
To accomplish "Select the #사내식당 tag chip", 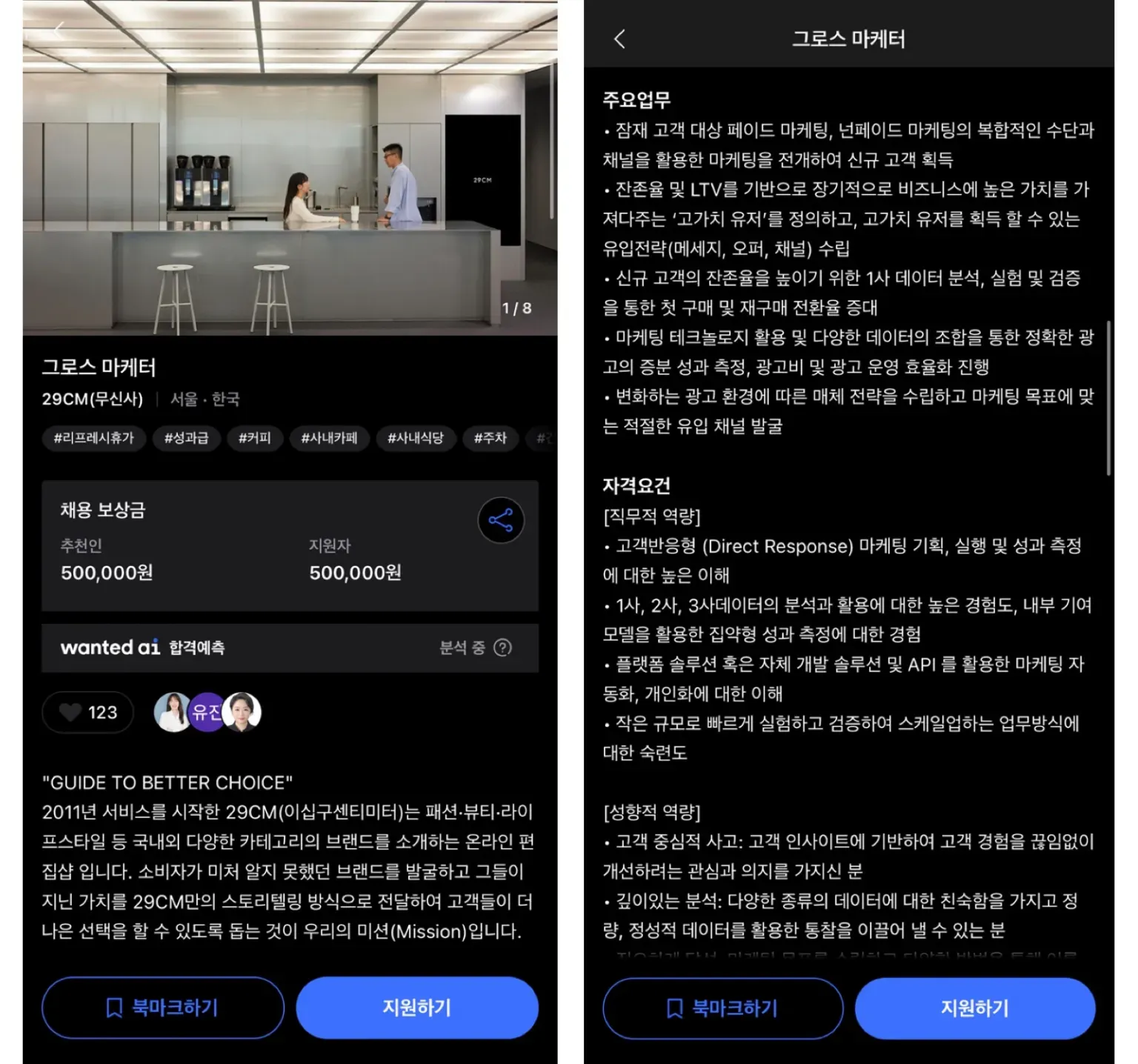I will (x=415, y=438).
